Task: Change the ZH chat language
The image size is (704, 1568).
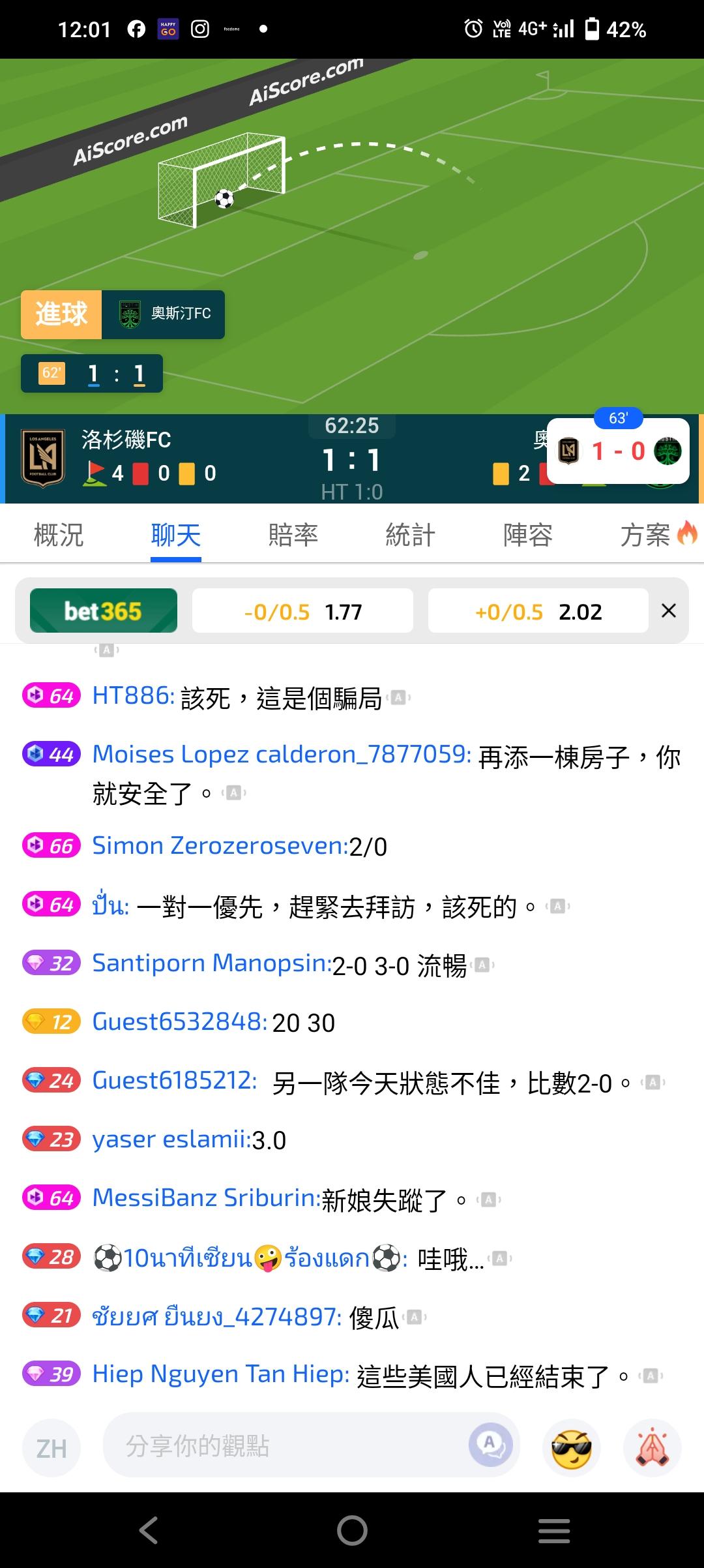Action: [x=51, y=1449]
